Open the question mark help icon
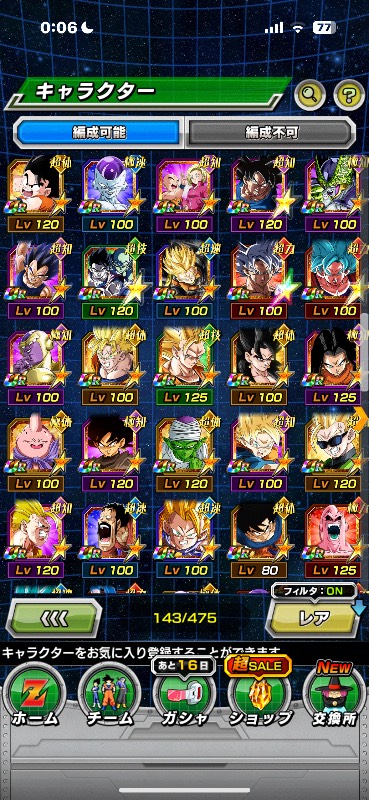The image size is (369, 800). pyautogui.click(x=349, y=94)
